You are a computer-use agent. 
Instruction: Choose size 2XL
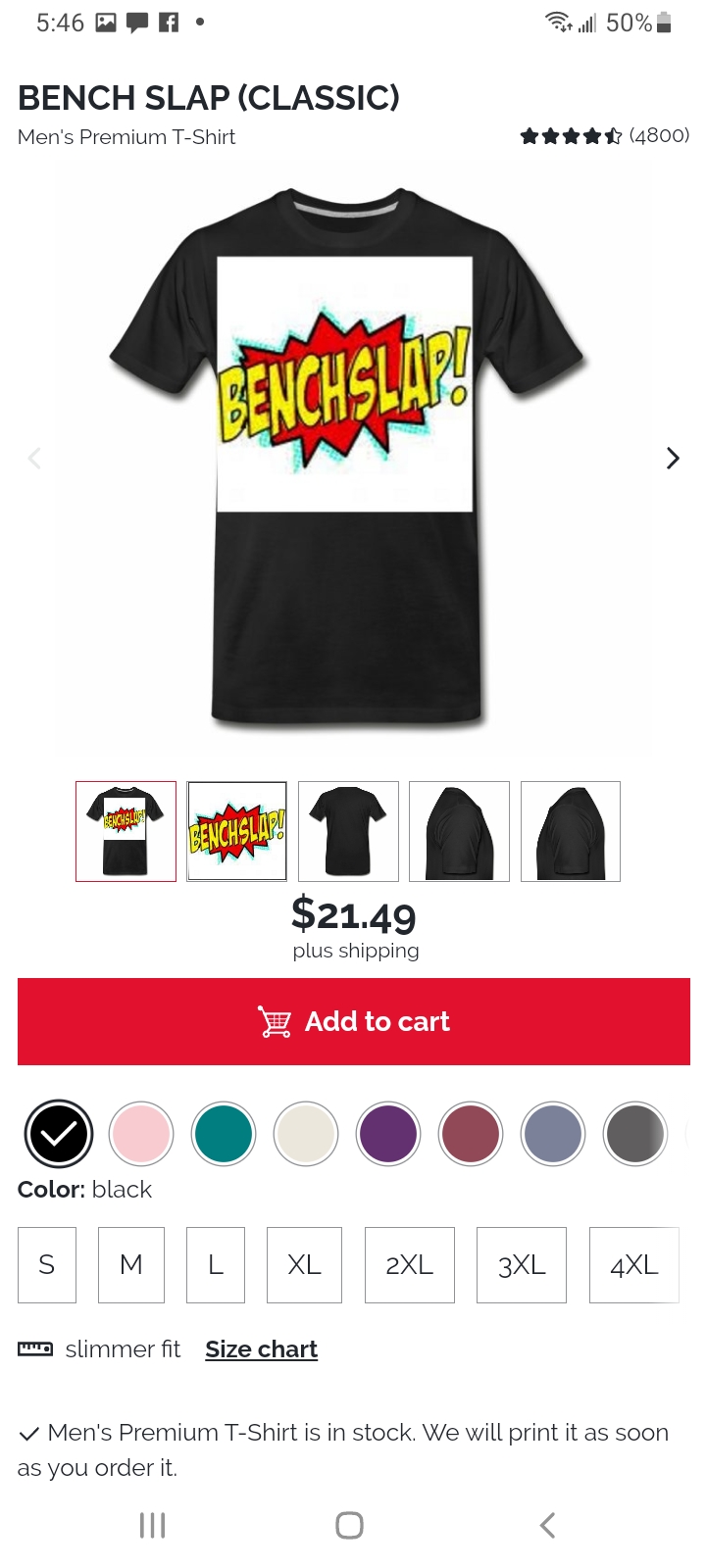pos(409,1264)
